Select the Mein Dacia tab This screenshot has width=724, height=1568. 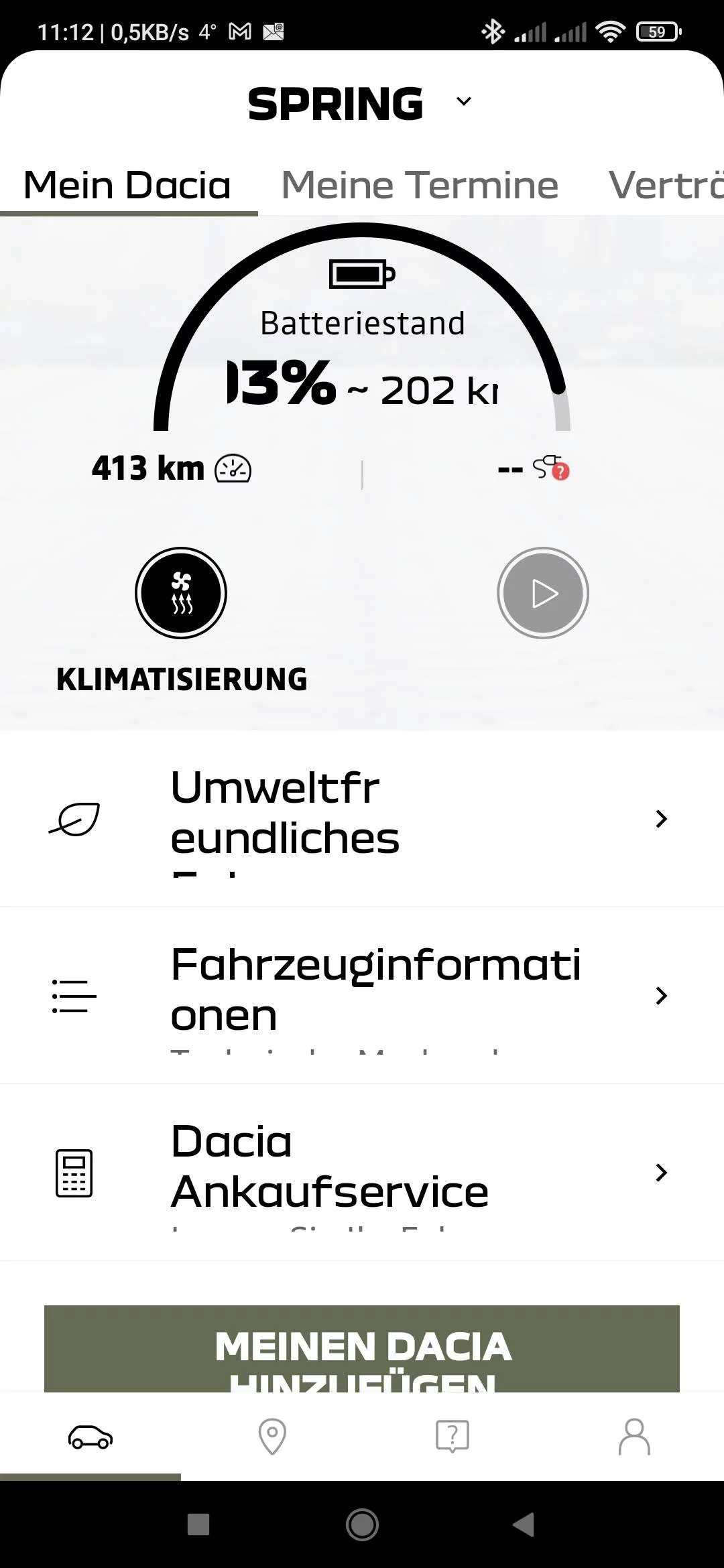(x=127, y=185)
